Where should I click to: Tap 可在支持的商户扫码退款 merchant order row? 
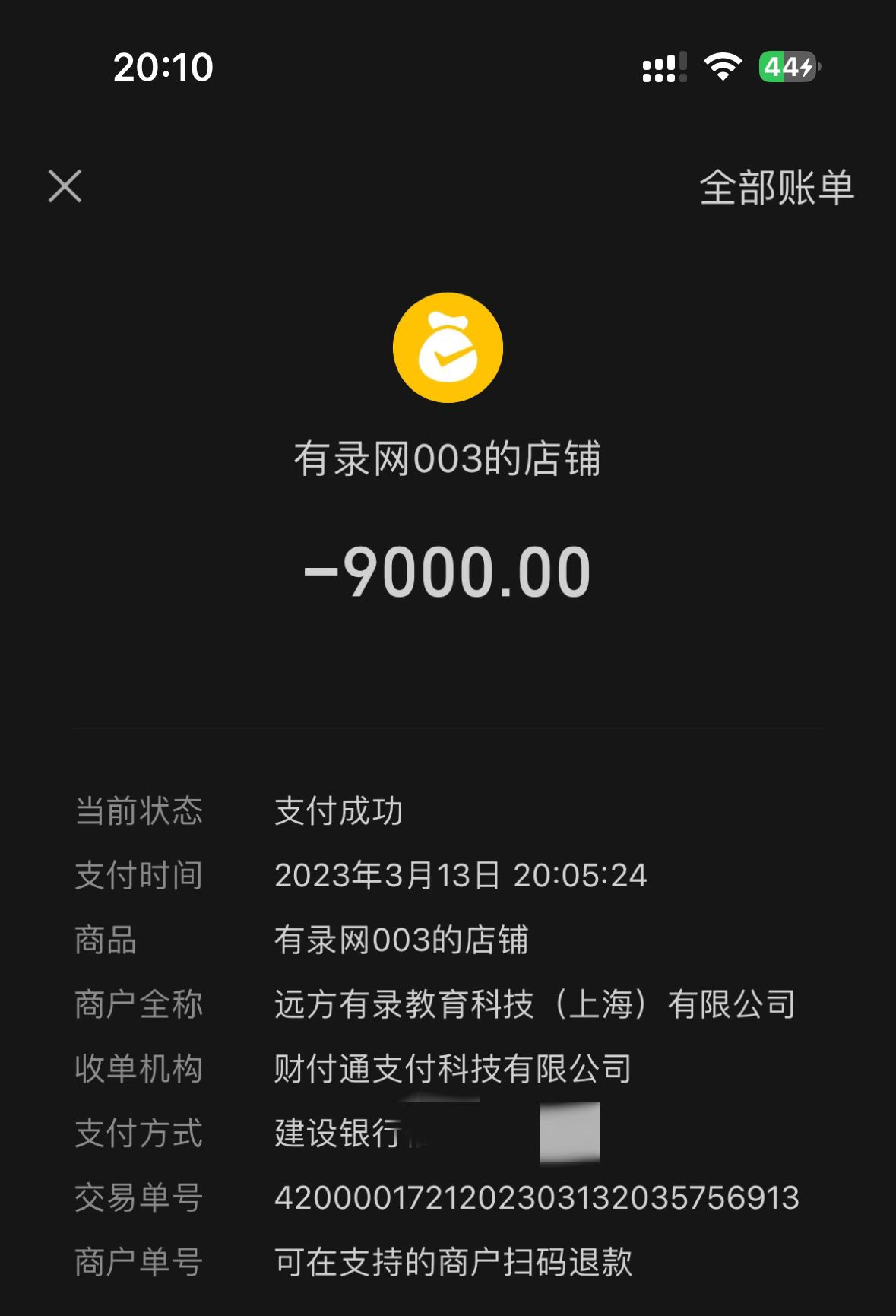pyautogui.click(x=453, y=1262)
